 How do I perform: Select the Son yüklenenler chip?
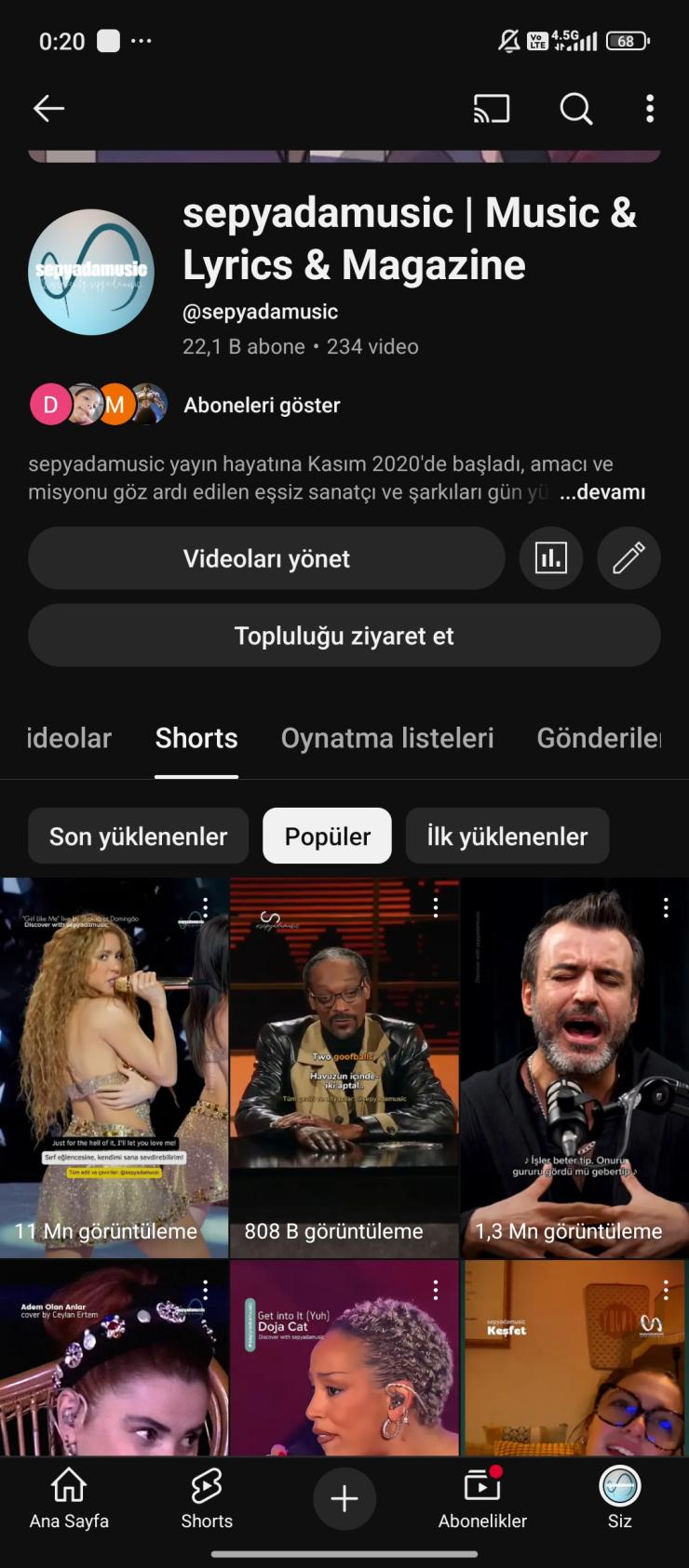coord(138,837)
